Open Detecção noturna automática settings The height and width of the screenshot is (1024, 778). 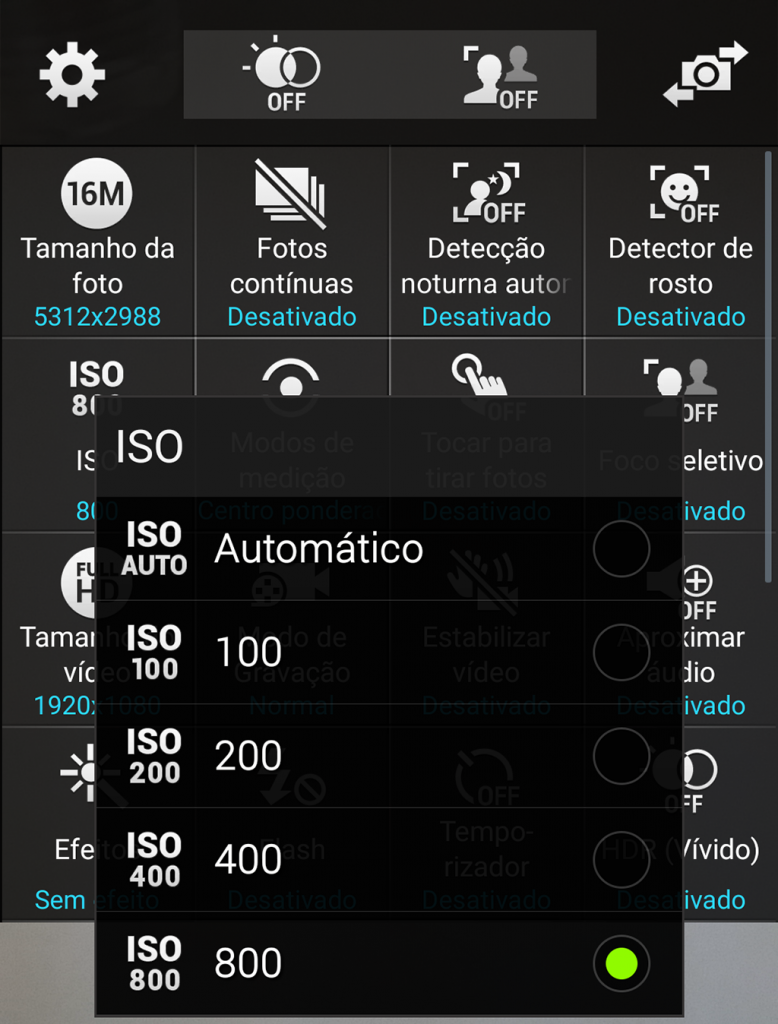tap(485, 240)
